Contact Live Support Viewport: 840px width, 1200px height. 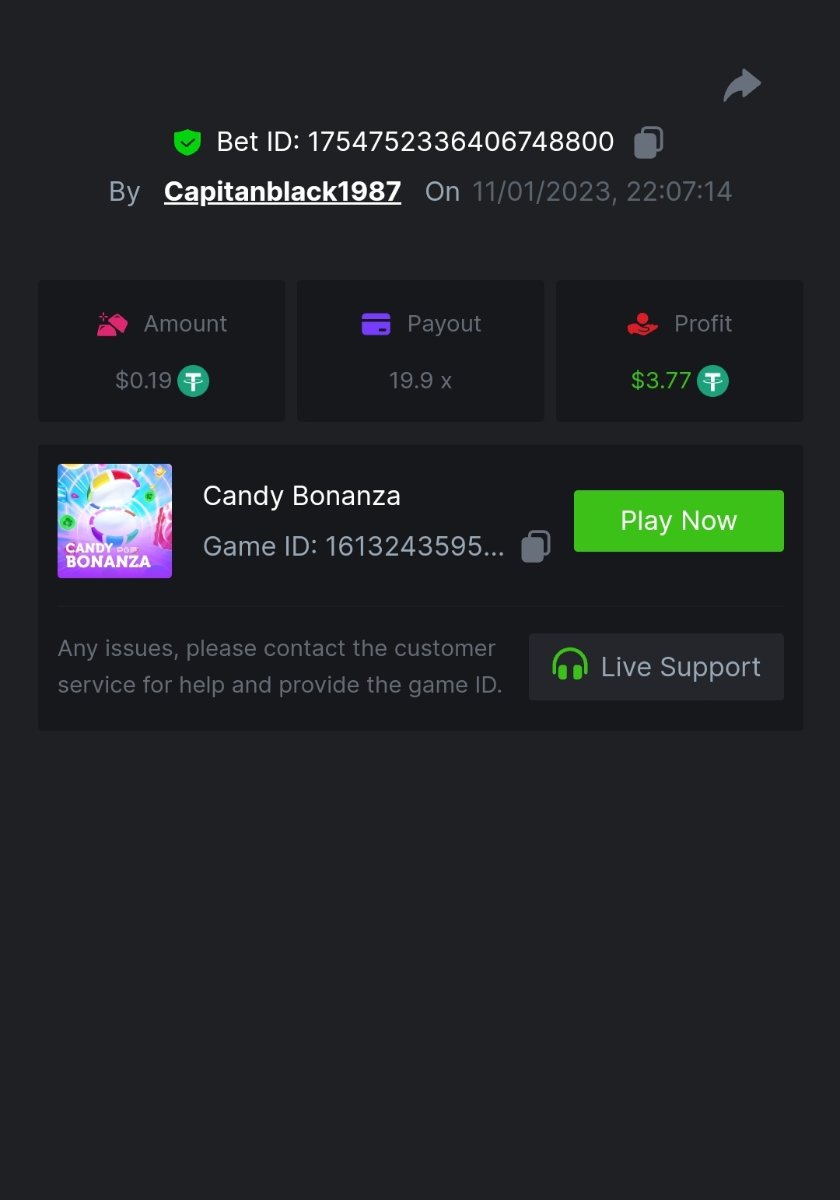click(656, 667)
